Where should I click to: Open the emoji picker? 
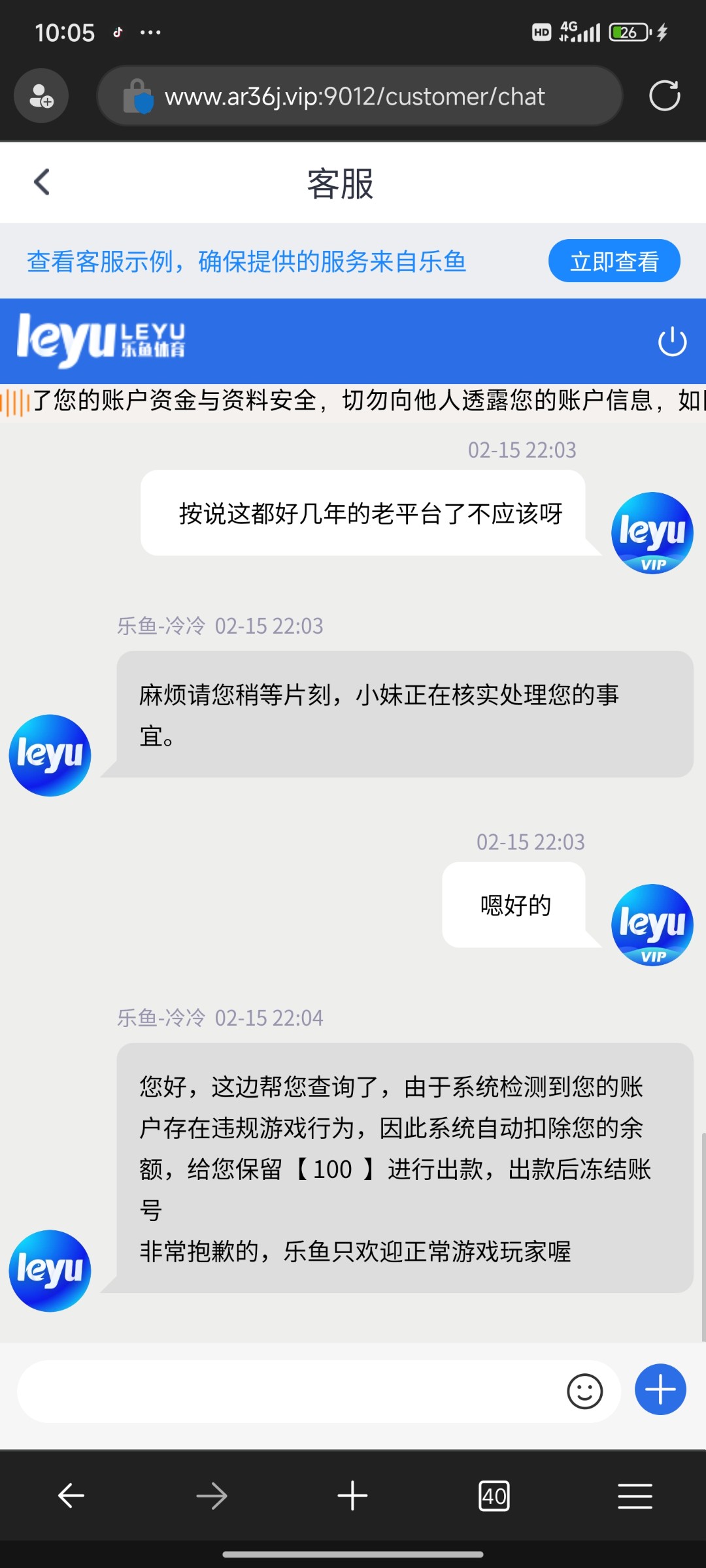tap(584, 1391)
